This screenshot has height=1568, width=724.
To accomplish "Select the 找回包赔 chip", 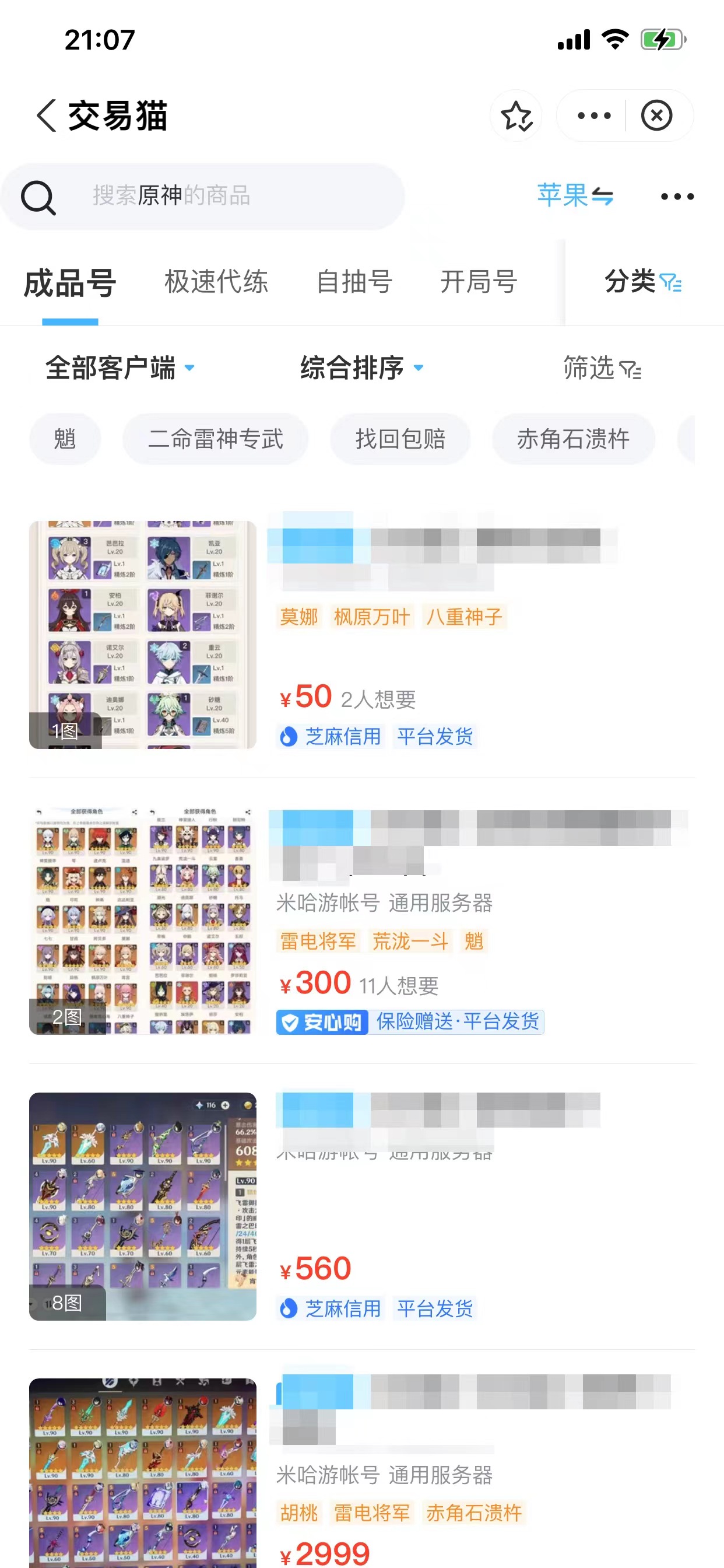I will 400,439.
